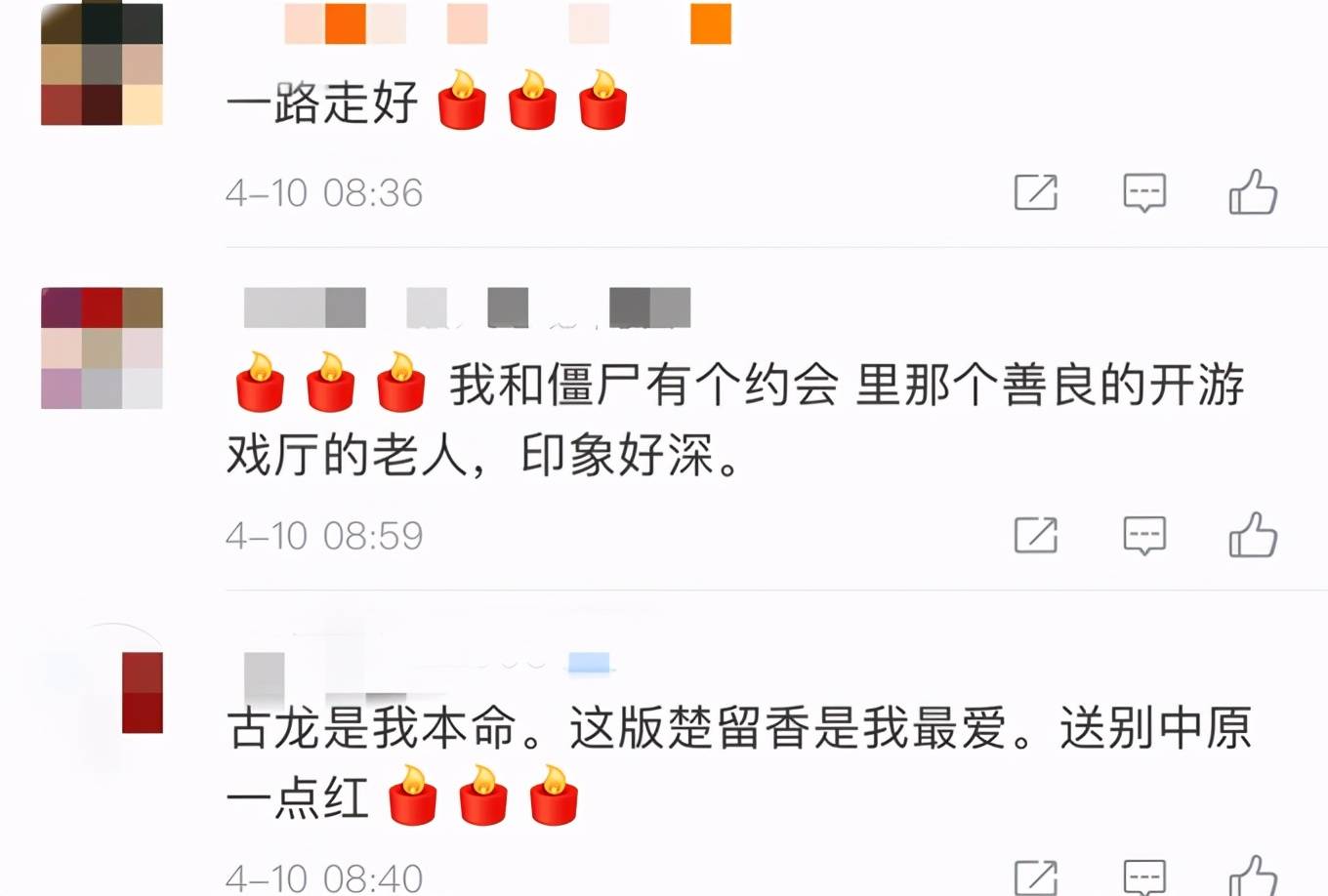Like the comment about 我和僵尸有个约会
Image resolution: width=1328 pixels, height=896 pixels.
[x=1253, y=535]
